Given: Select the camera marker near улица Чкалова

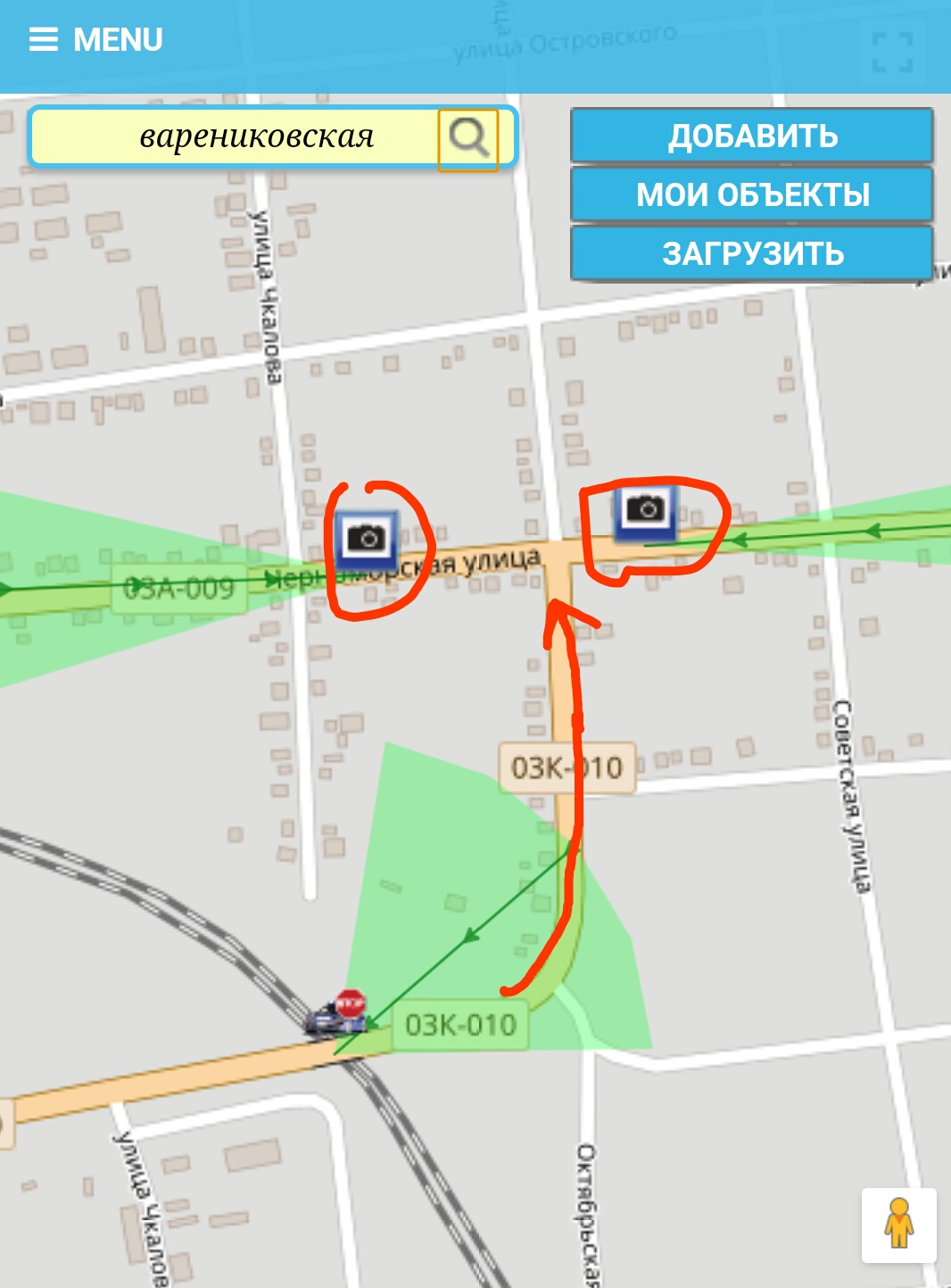Looking at the screenshot, I should (367, 538).
